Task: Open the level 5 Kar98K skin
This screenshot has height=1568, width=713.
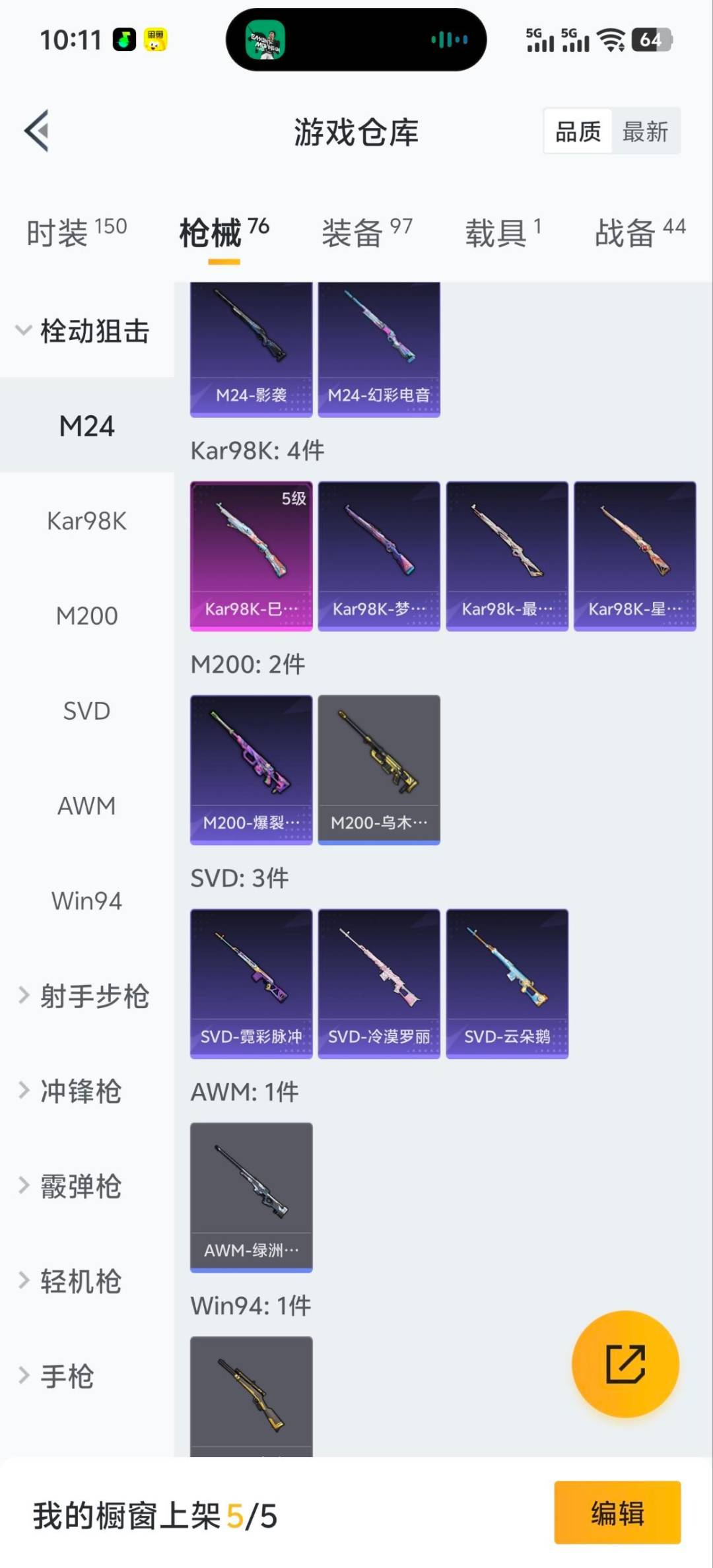Action: coord(251,556)
